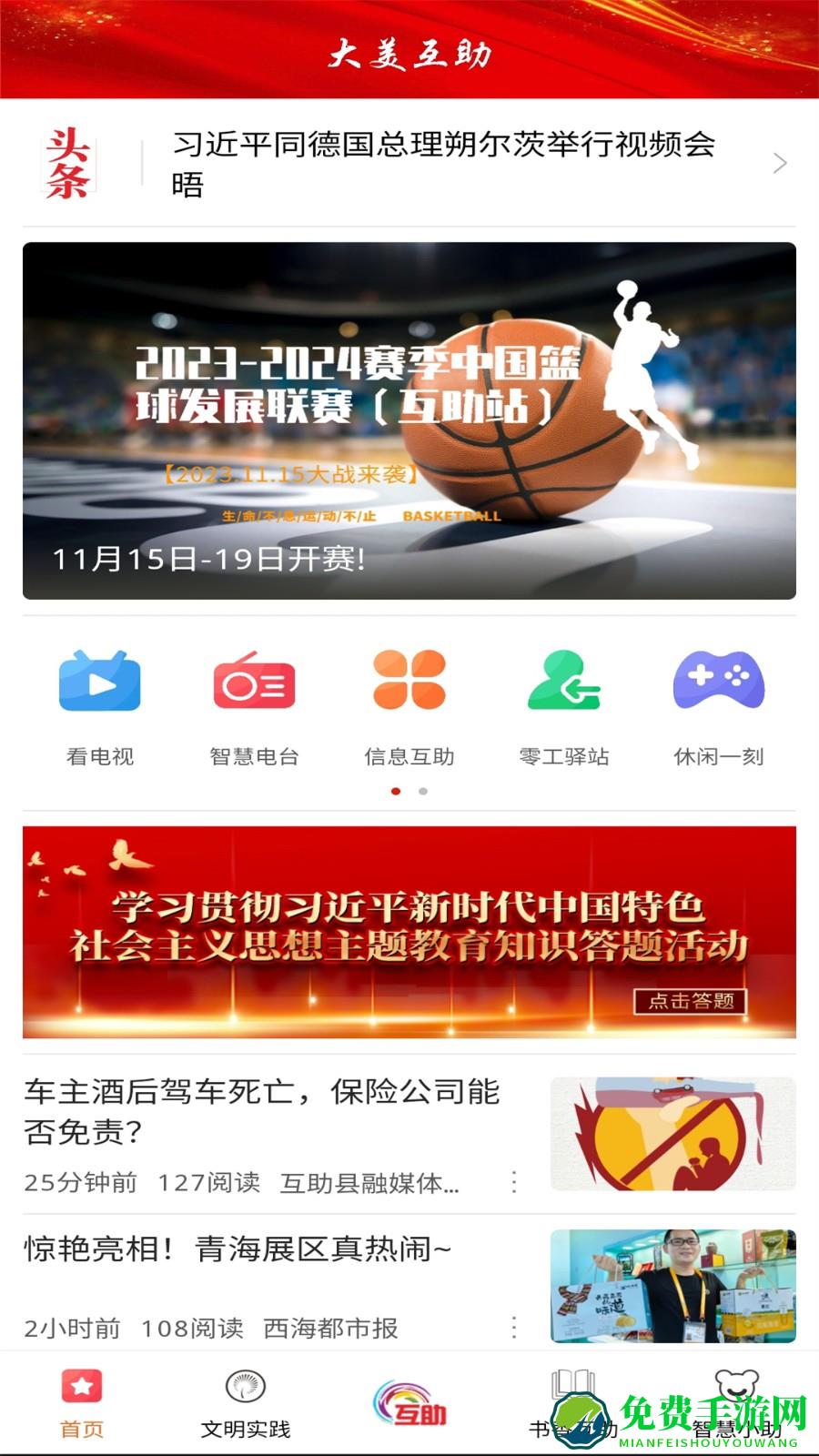This screenshot has width=819, height=1456.
Task: Tap 点击答题 on the quiz banner
Action: (691, 1001)
